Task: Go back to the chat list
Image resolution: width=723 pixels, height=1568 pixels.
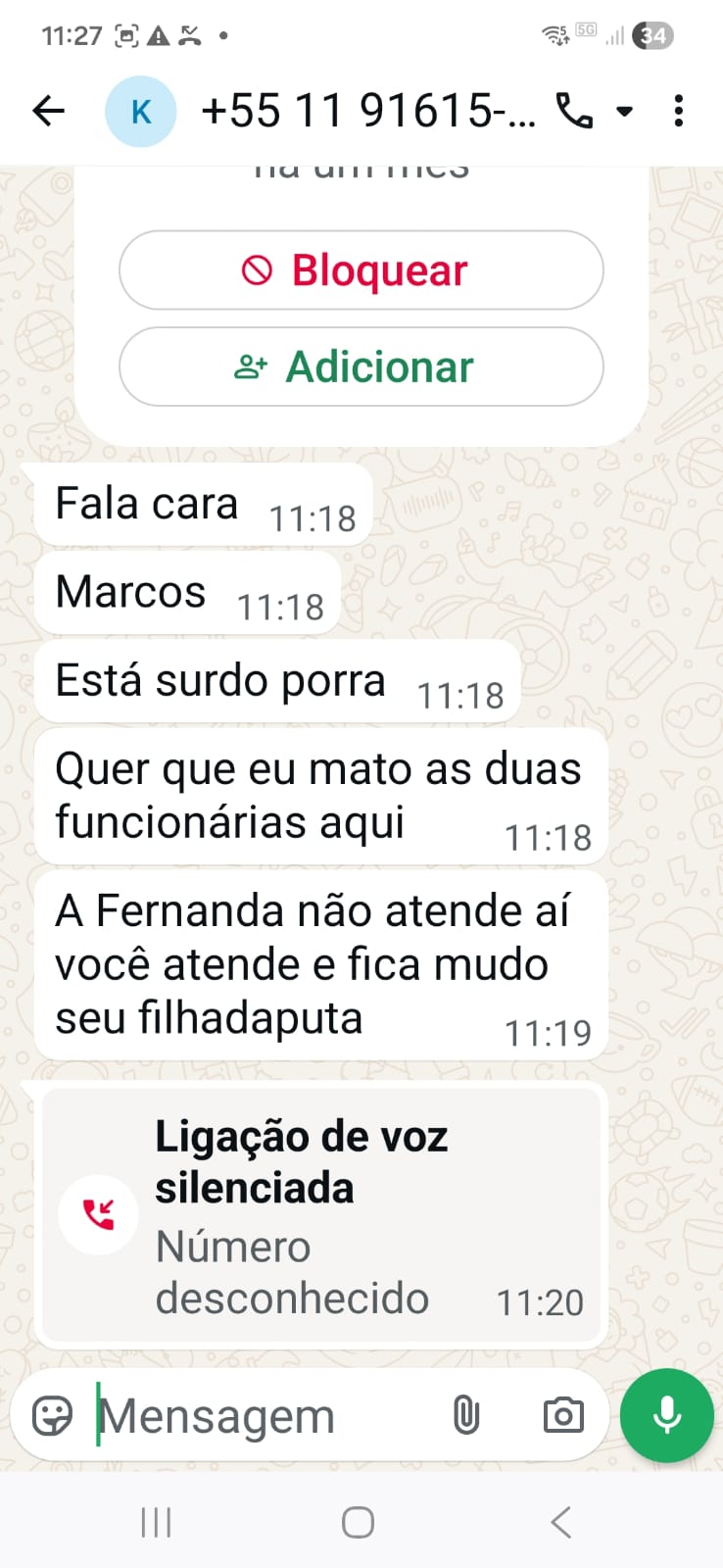Action: point(48,111)
